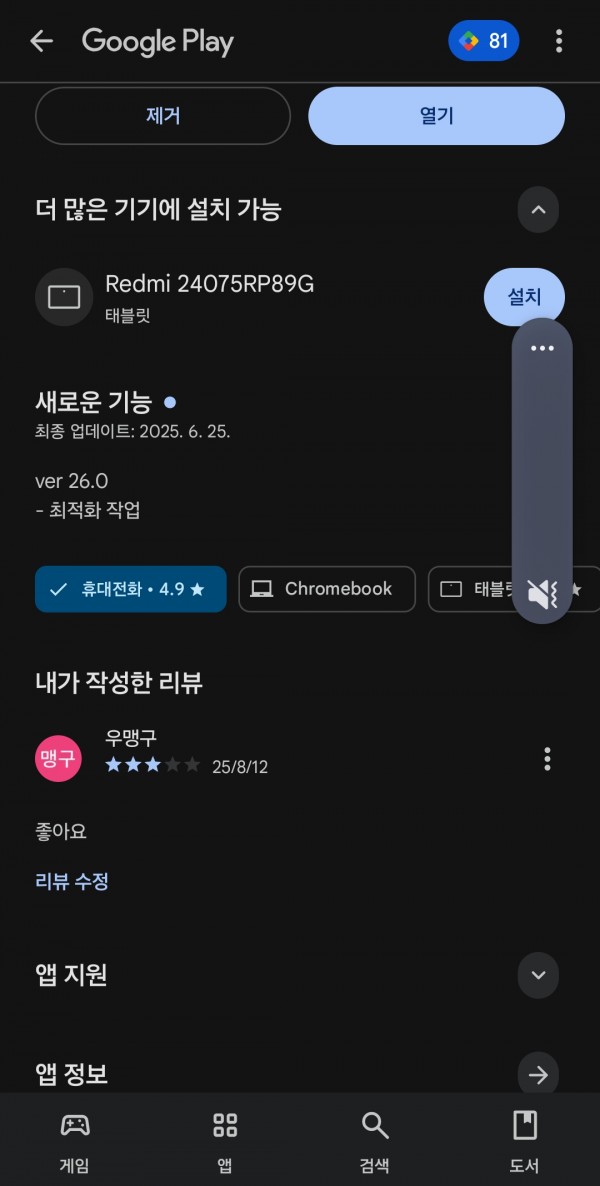This screenshot has height=1186, width=600.
Task: Switch to the 게임 tab
Action: 75,1141
